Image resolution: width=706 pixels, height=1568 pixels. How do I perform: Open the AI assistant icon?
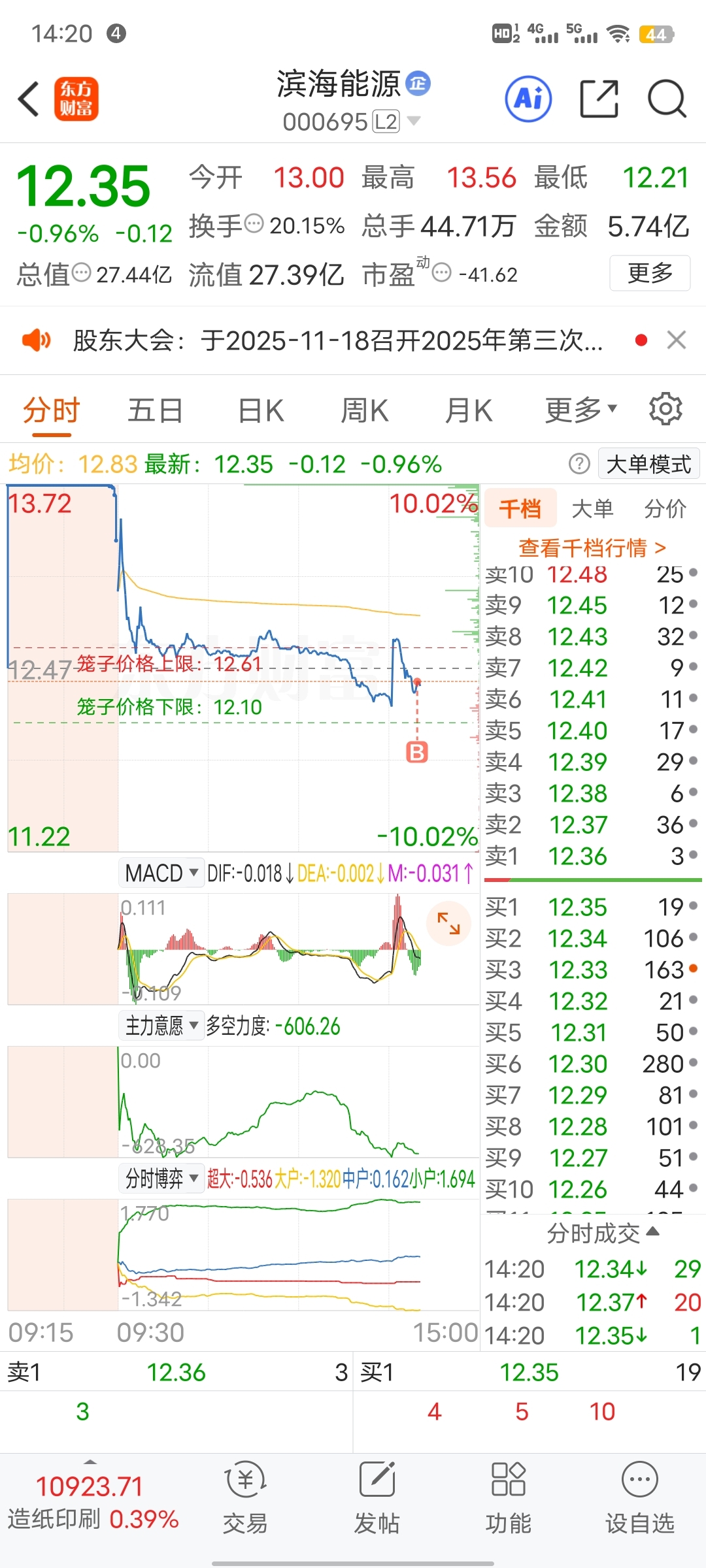[x=528, y=99]
